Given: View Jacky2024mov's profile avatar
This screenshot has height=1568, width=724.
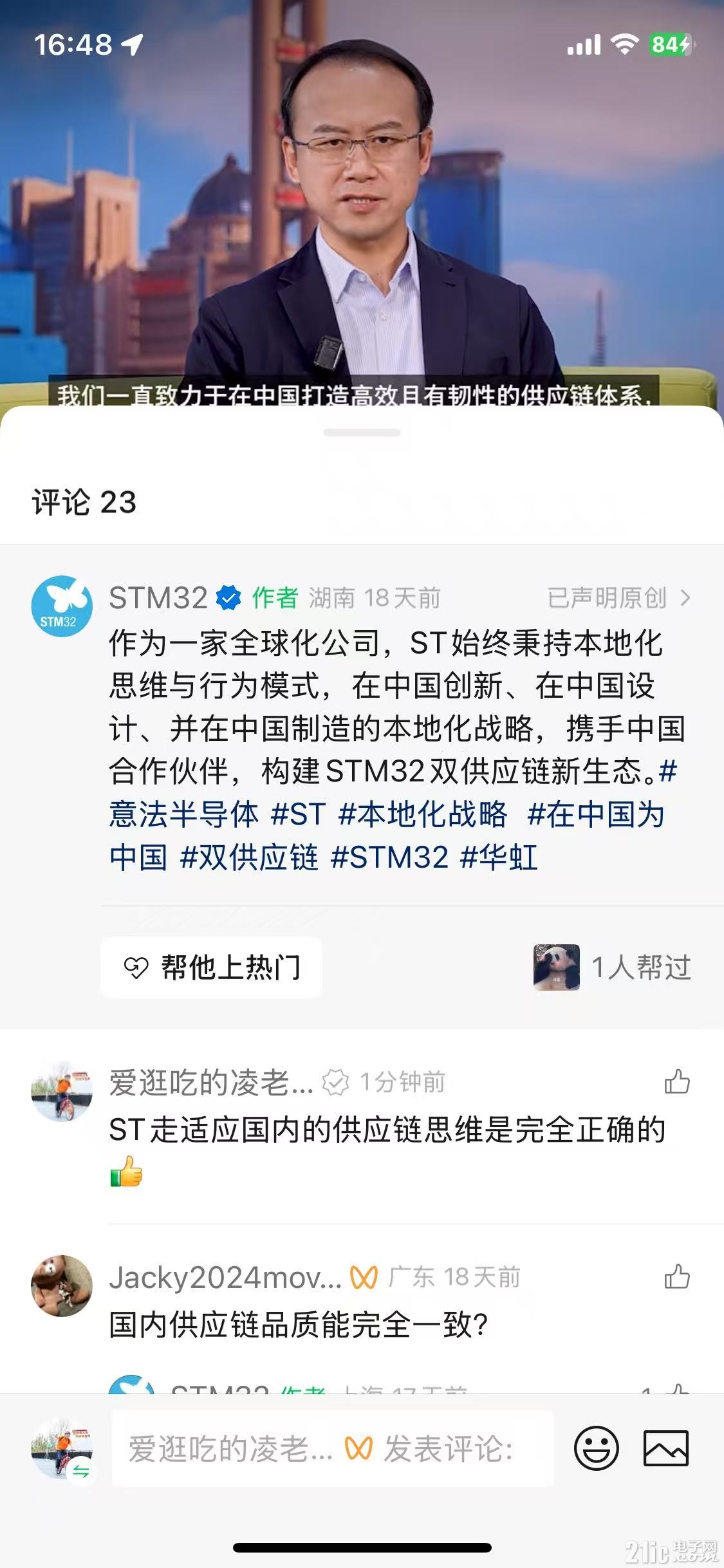Looking at the screenshot, I should point(62,1285).
